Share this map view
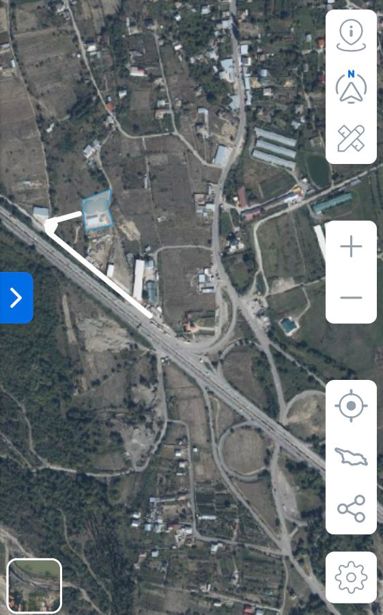 click(x=351, y=508)
